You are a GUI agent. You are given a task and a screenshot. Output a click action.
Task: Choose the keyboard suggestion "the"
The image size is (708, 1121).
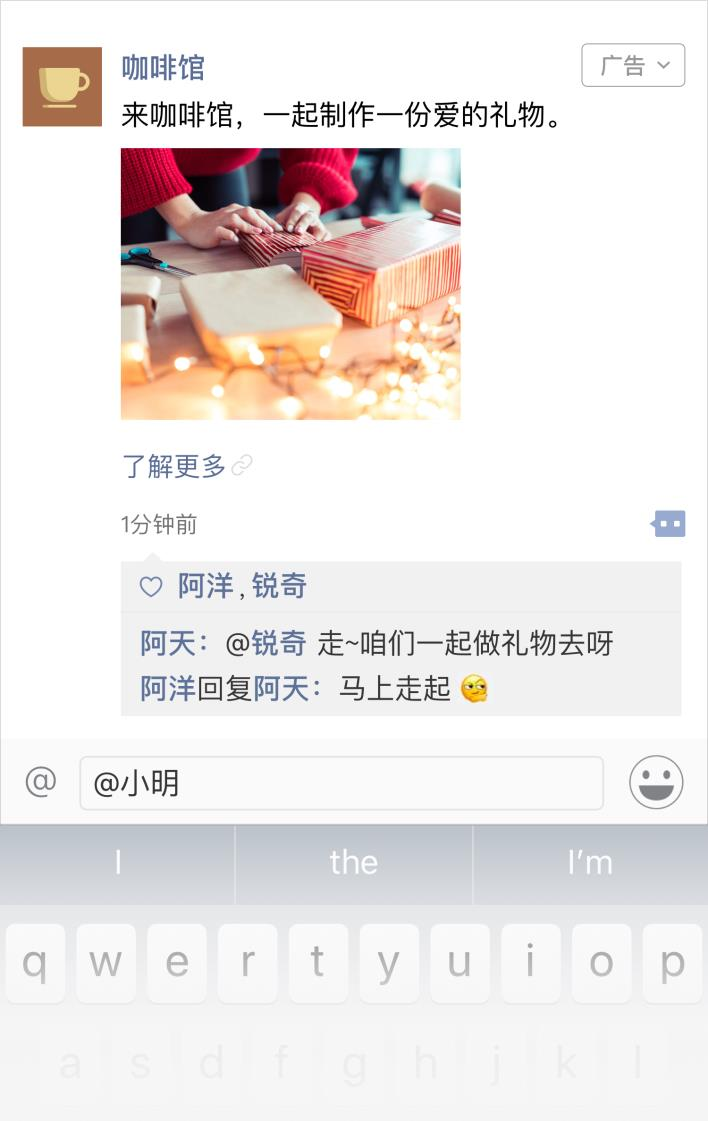(x=354, y=863)
